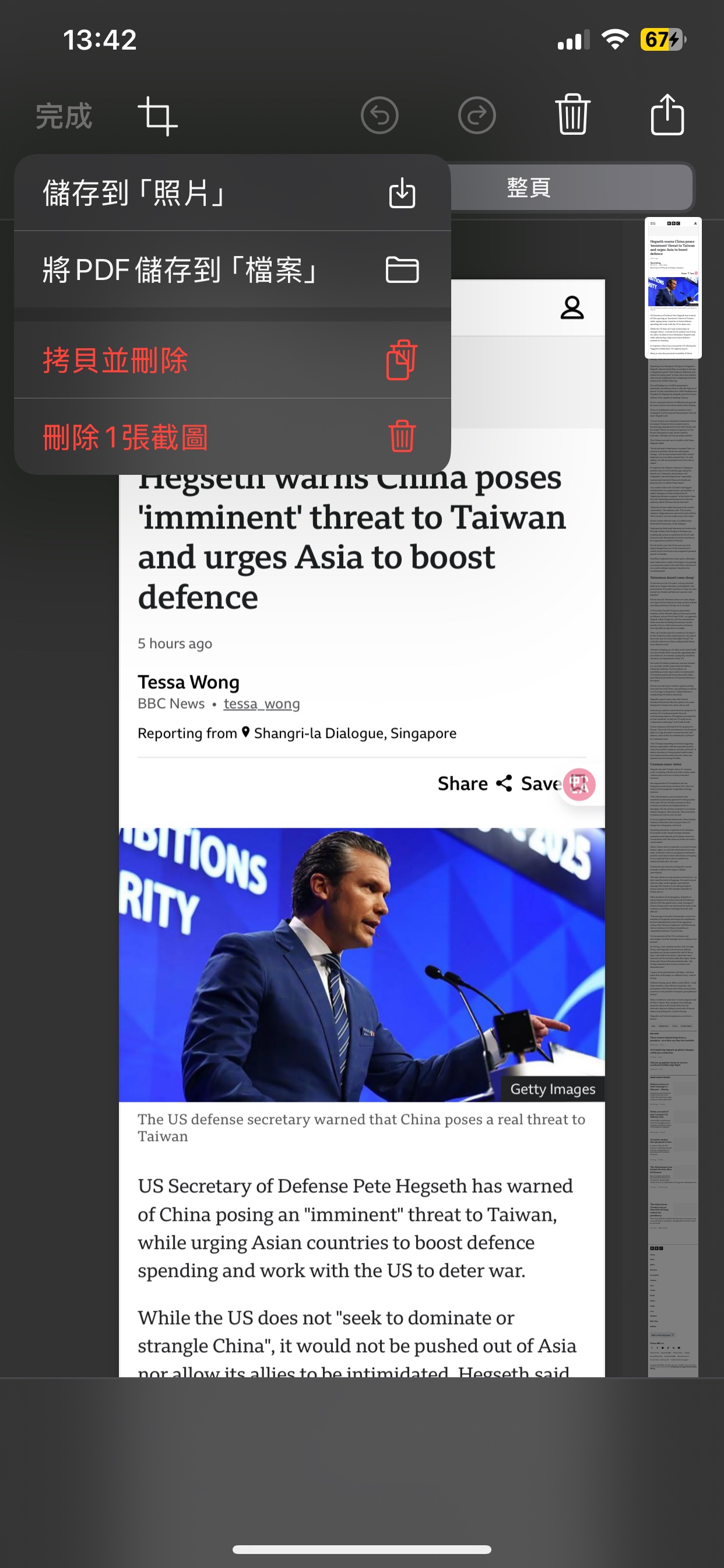Tap 完成 to finish editing

pyautogui.click(x=64, y=116)
